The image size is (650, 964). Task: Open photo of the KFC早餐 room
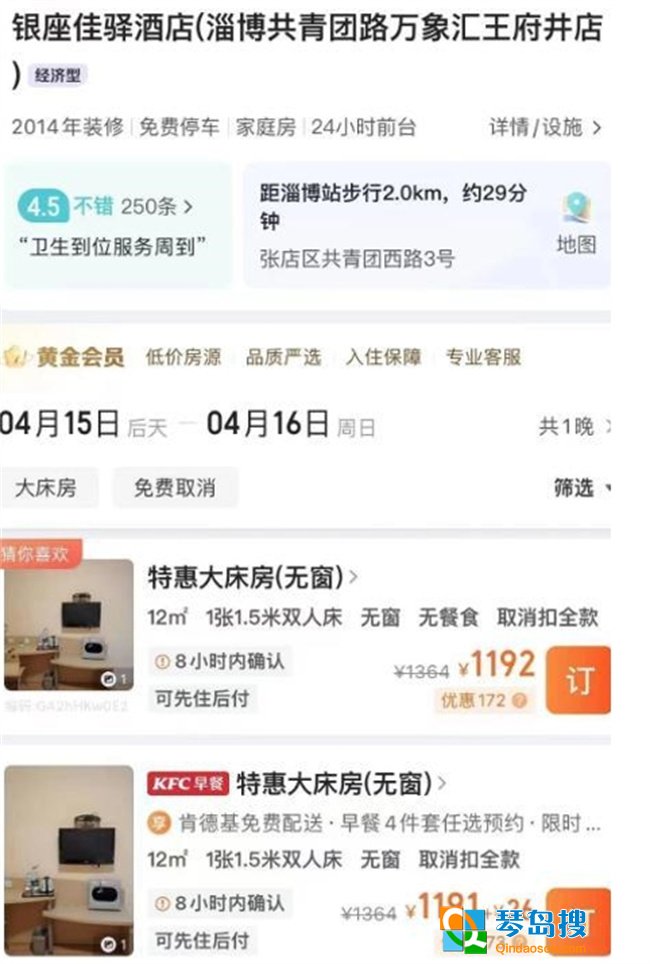click(68, 860)
